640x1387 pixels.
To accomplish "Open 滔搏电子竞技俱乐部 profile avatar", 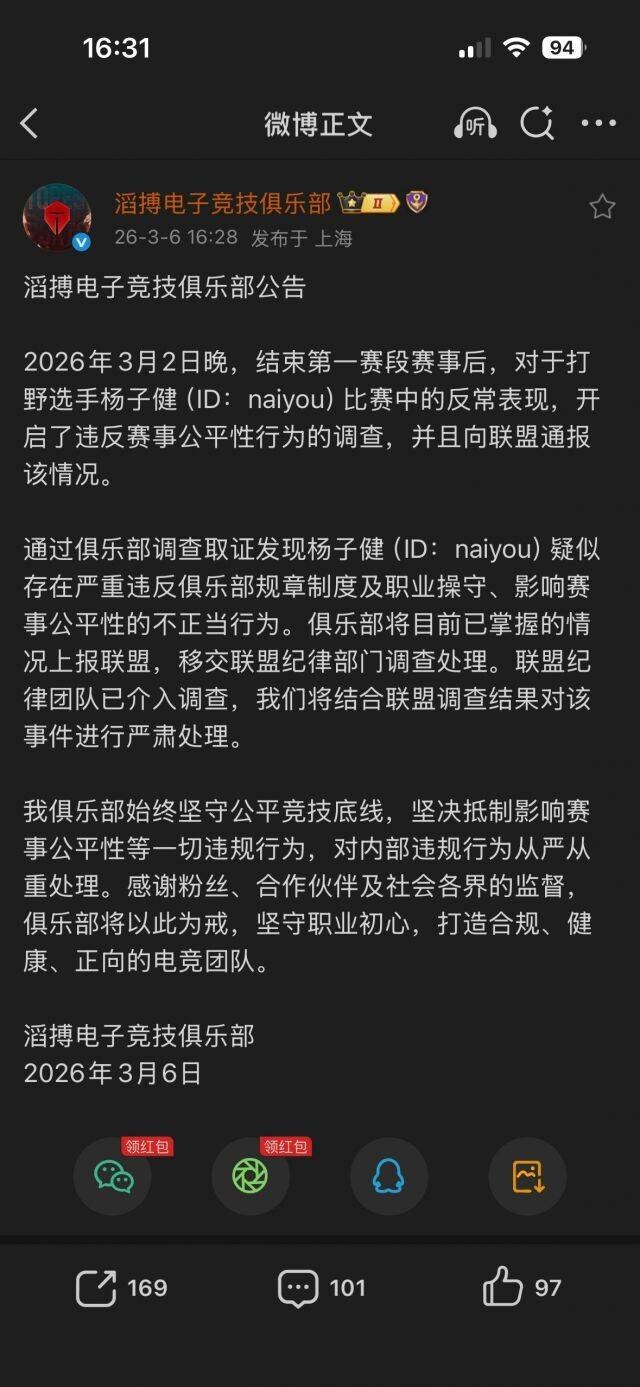I will click(x=57, y=217).
